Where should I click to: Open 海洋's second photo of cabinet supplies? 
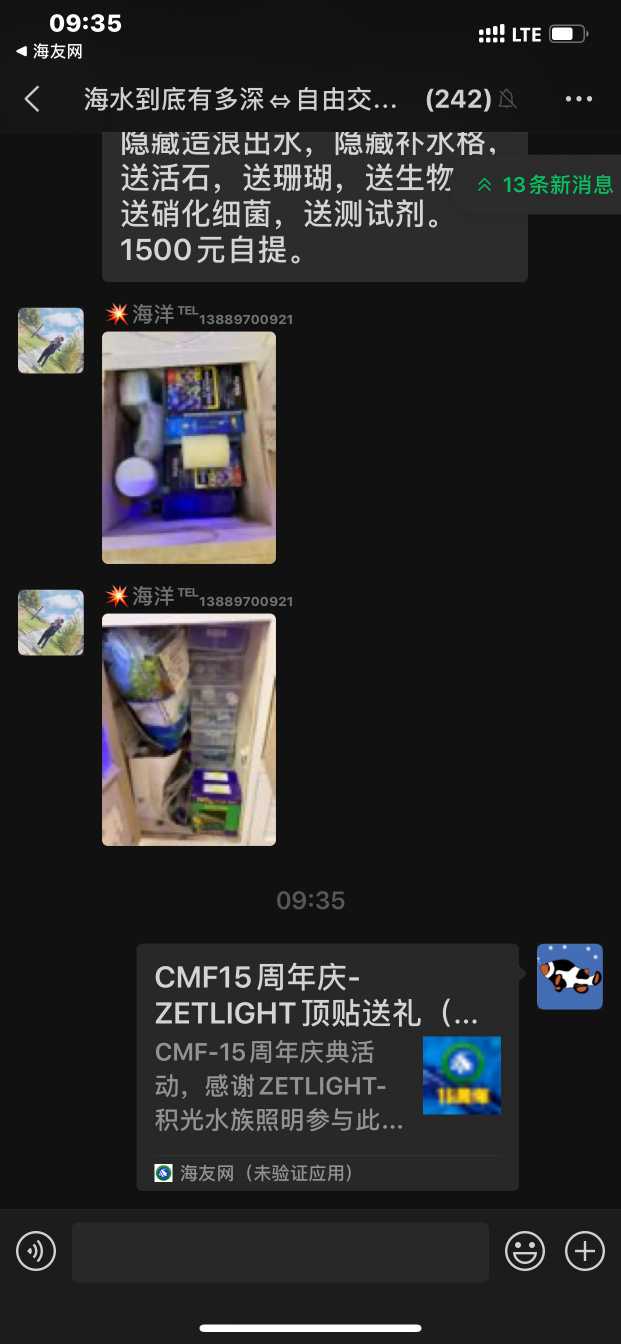189,729
